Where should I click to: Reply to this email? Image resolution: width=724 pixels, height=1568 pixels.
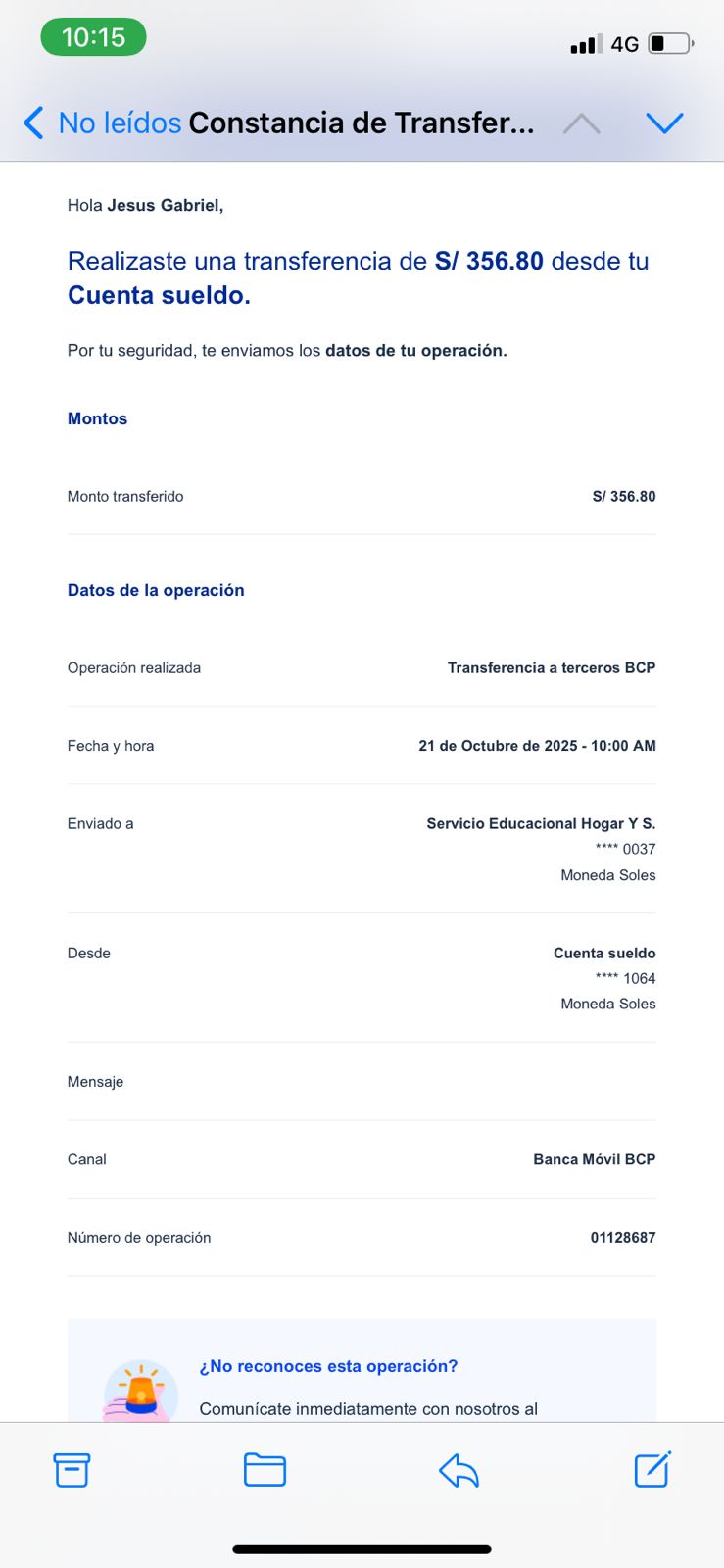click(x=459, y=1469)
